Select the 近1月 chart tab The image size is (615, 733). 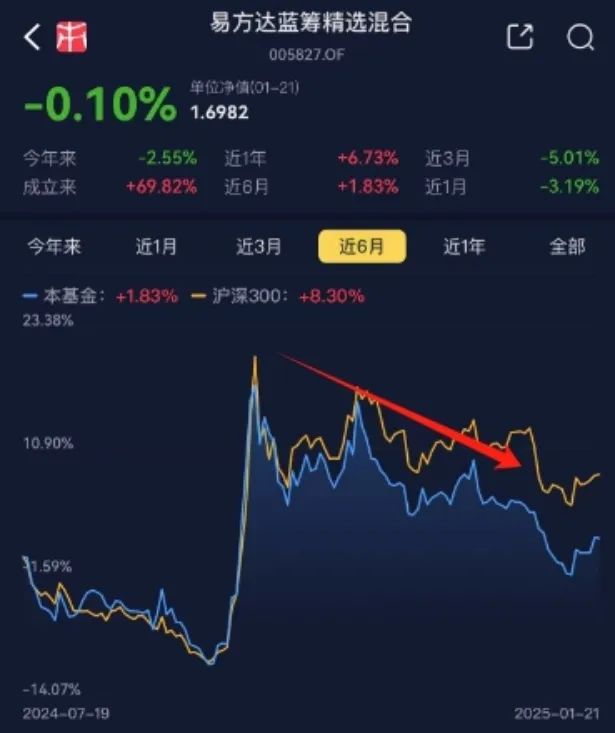pos(156,246)
